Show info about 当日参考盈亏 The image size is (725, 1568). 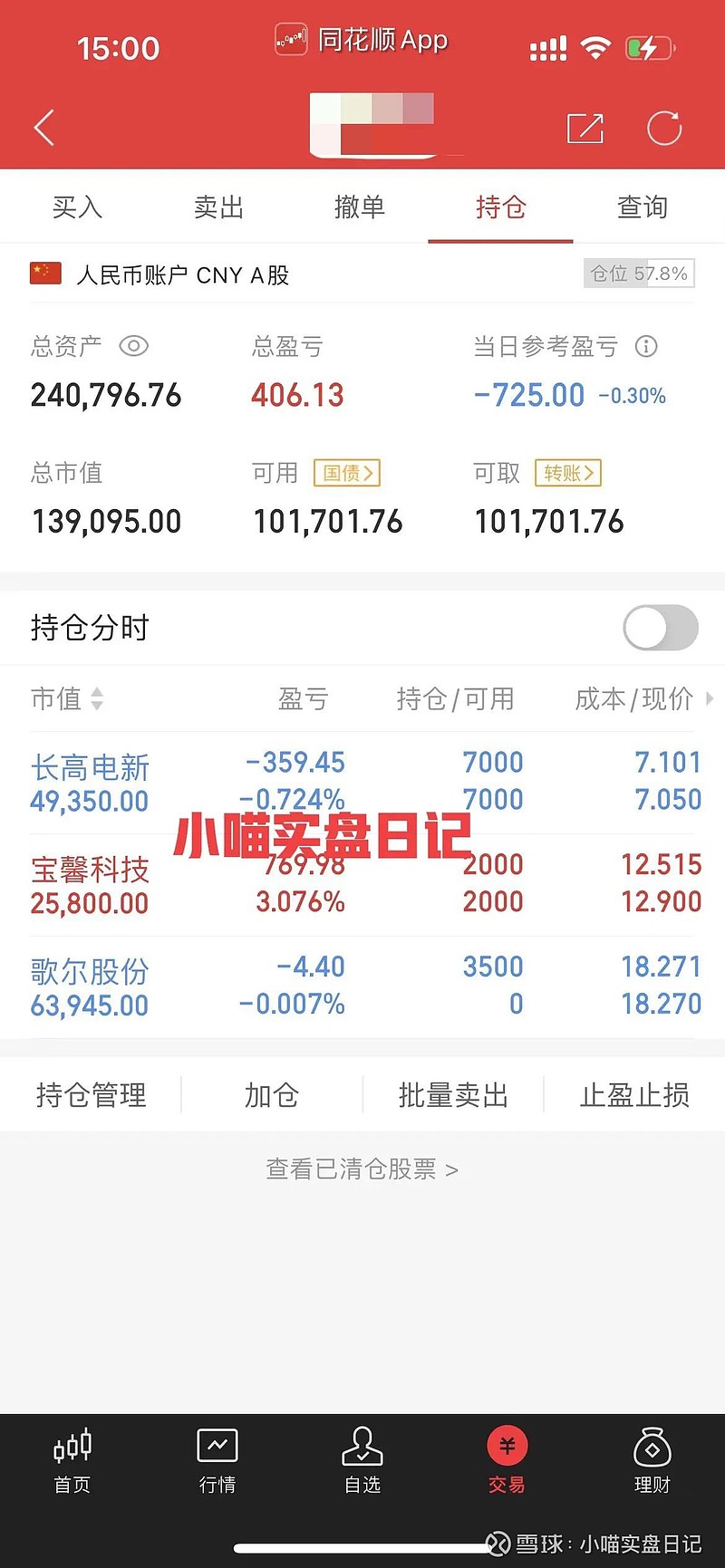tap(646, 346)
